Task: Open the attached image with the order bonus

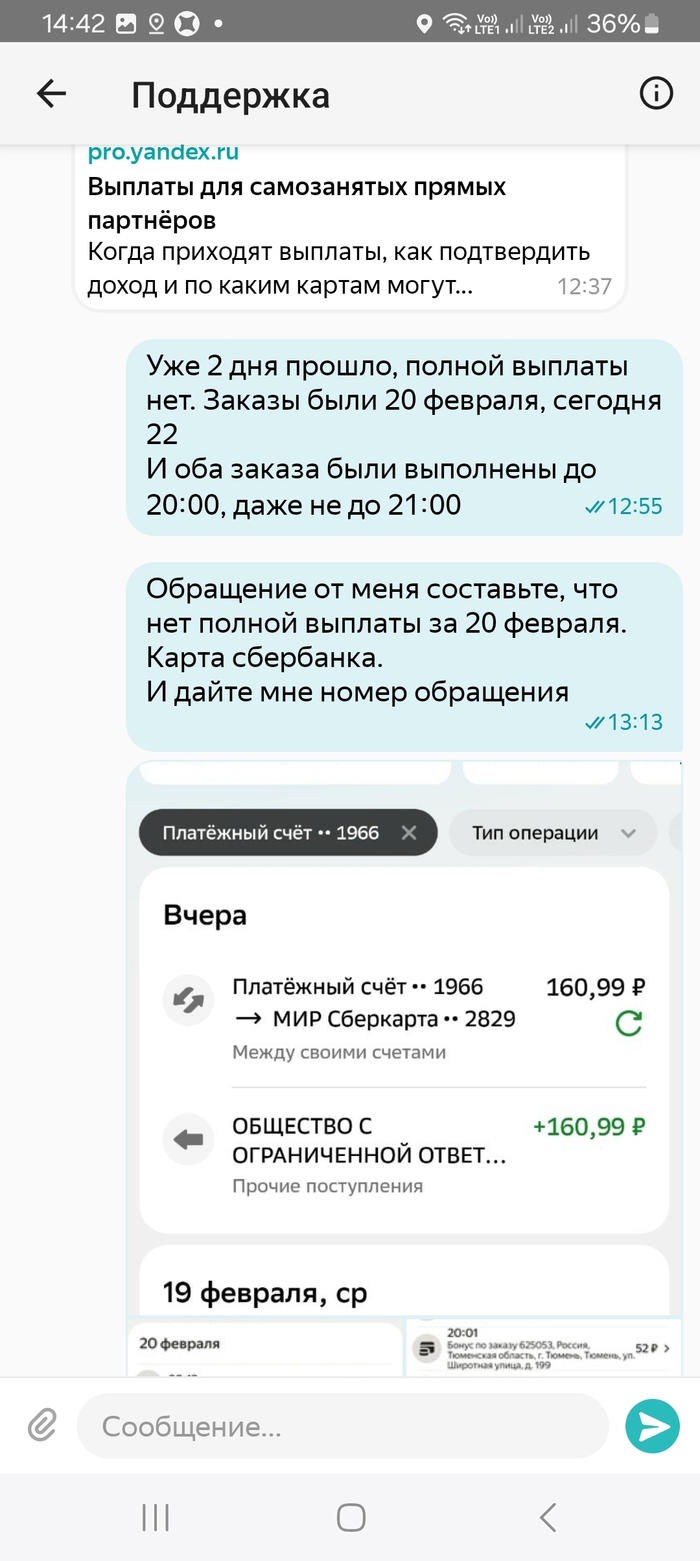Action: [543, 1348]
